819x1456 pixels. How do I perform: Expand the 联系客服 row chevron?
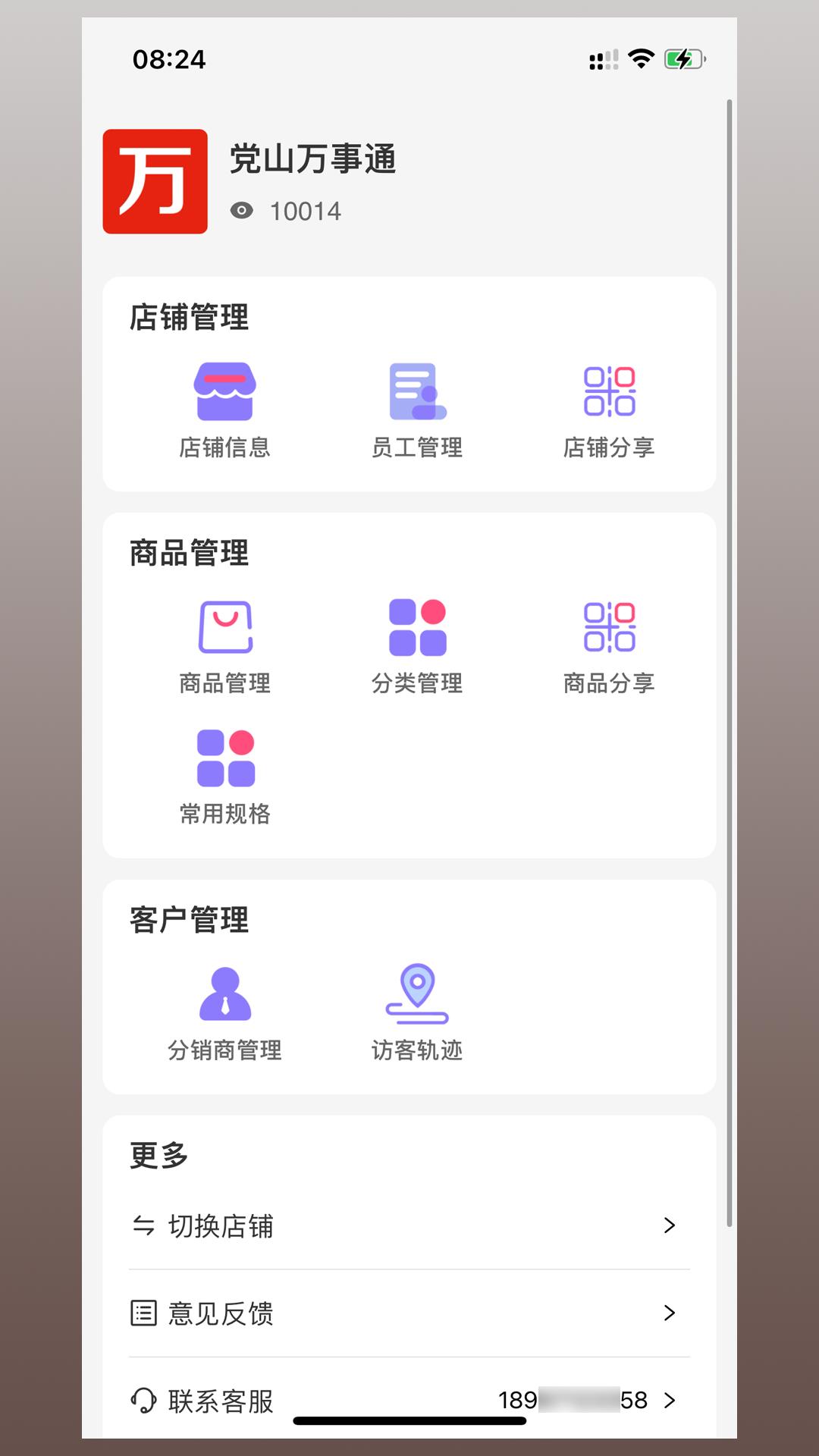[x=670, y=1399]
